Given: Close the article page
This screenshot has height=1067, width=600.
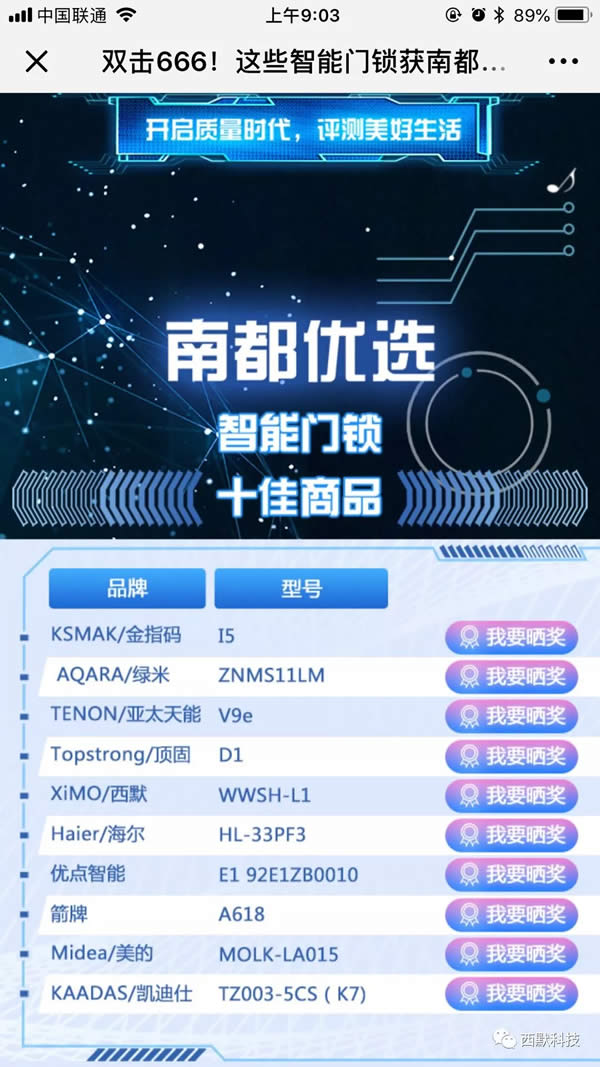Looking at the screenshot, I should [x=37, y=62].
